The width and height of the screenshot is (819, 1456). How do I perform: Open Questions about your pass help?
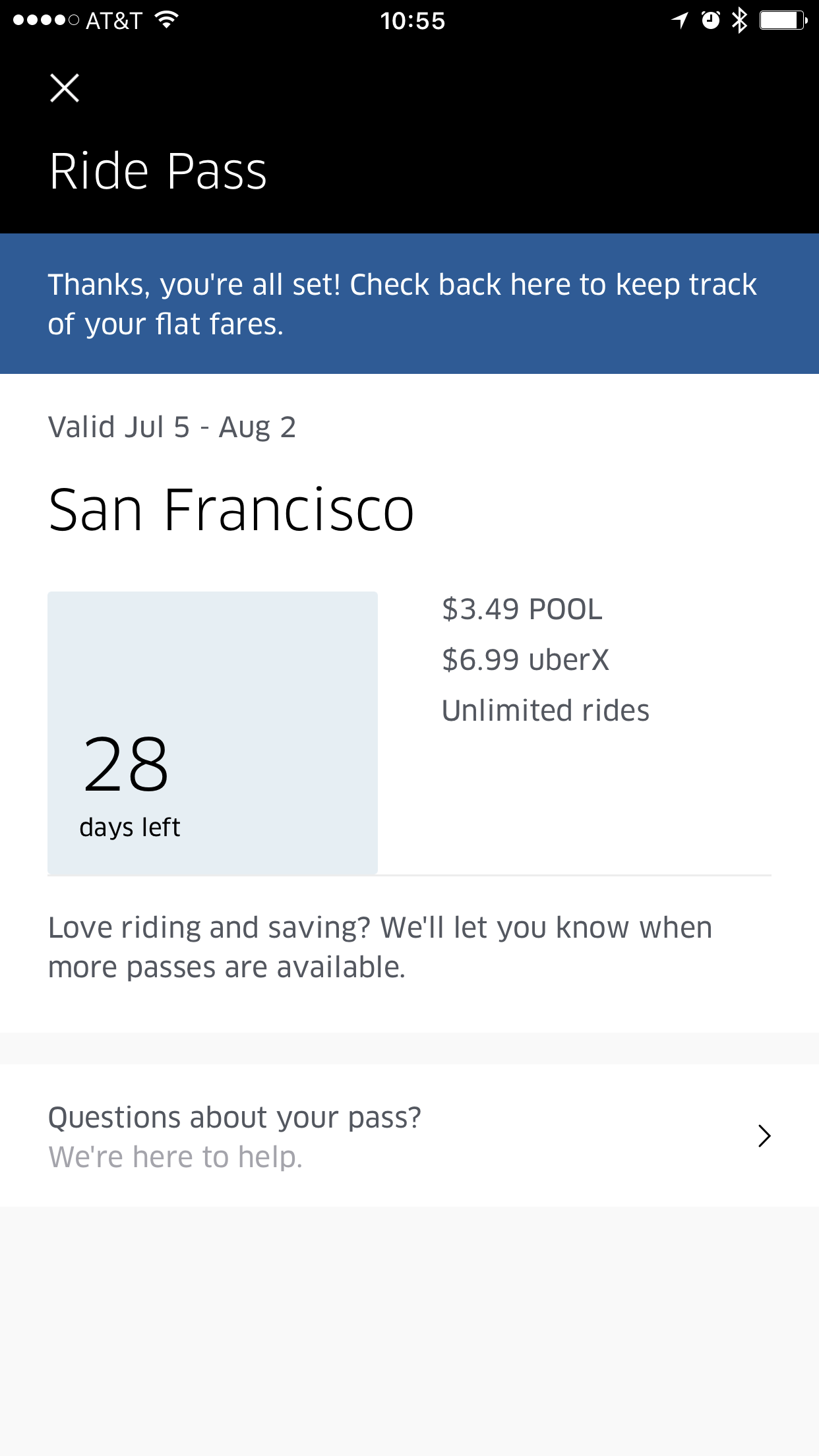[409, 1136]
